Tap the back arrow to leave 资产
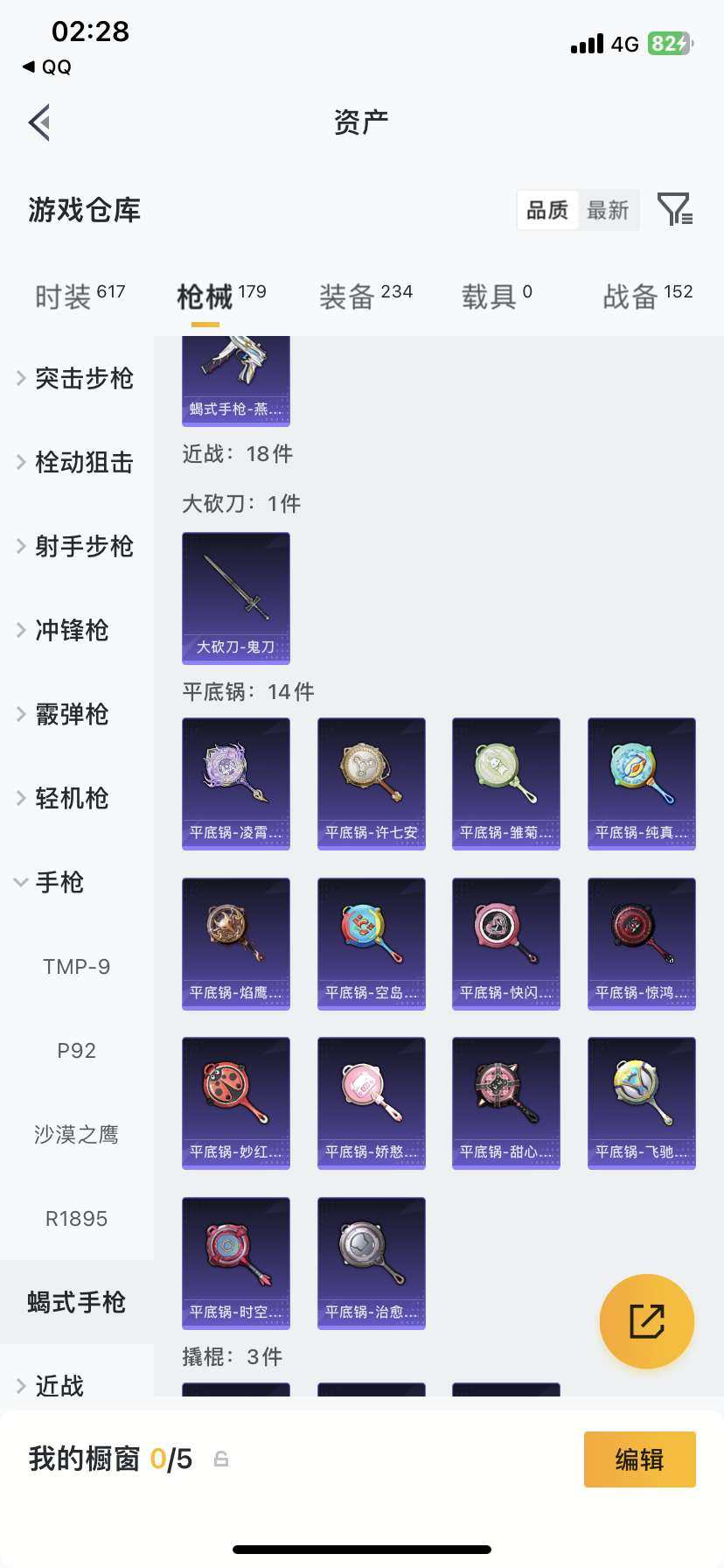 pyautogui.click(x=38, y=121)
